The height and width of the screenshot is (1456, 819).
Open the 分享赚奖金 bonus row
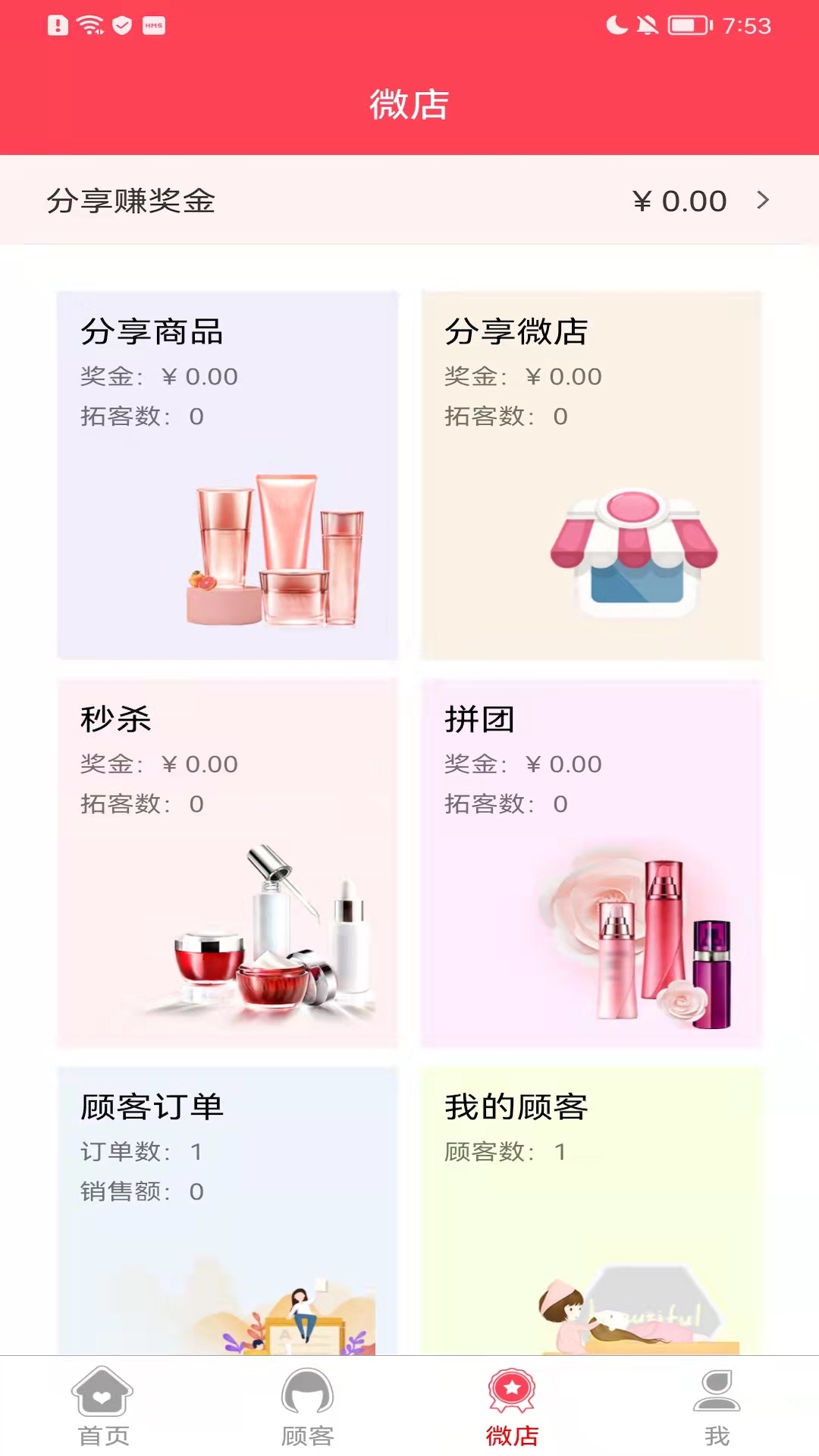coord(409,201)
